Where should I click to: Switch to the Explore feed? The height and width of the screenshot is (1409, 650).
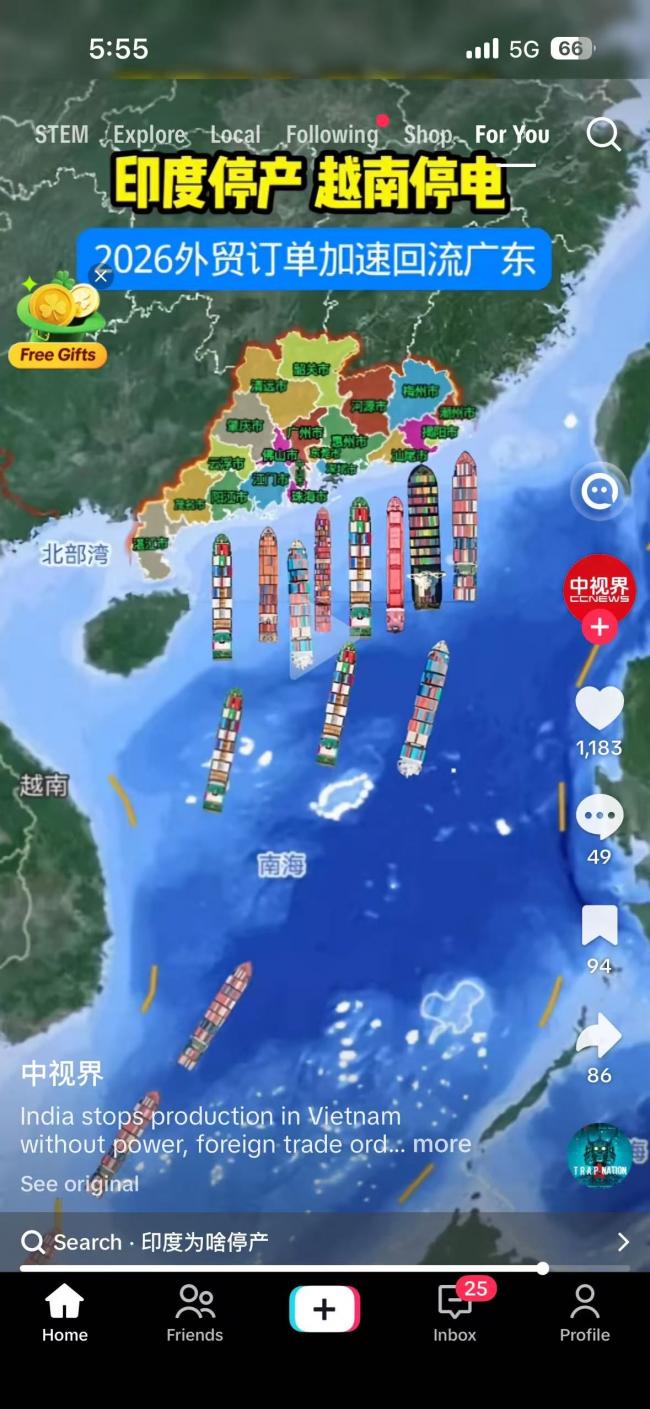click(149, 134)
